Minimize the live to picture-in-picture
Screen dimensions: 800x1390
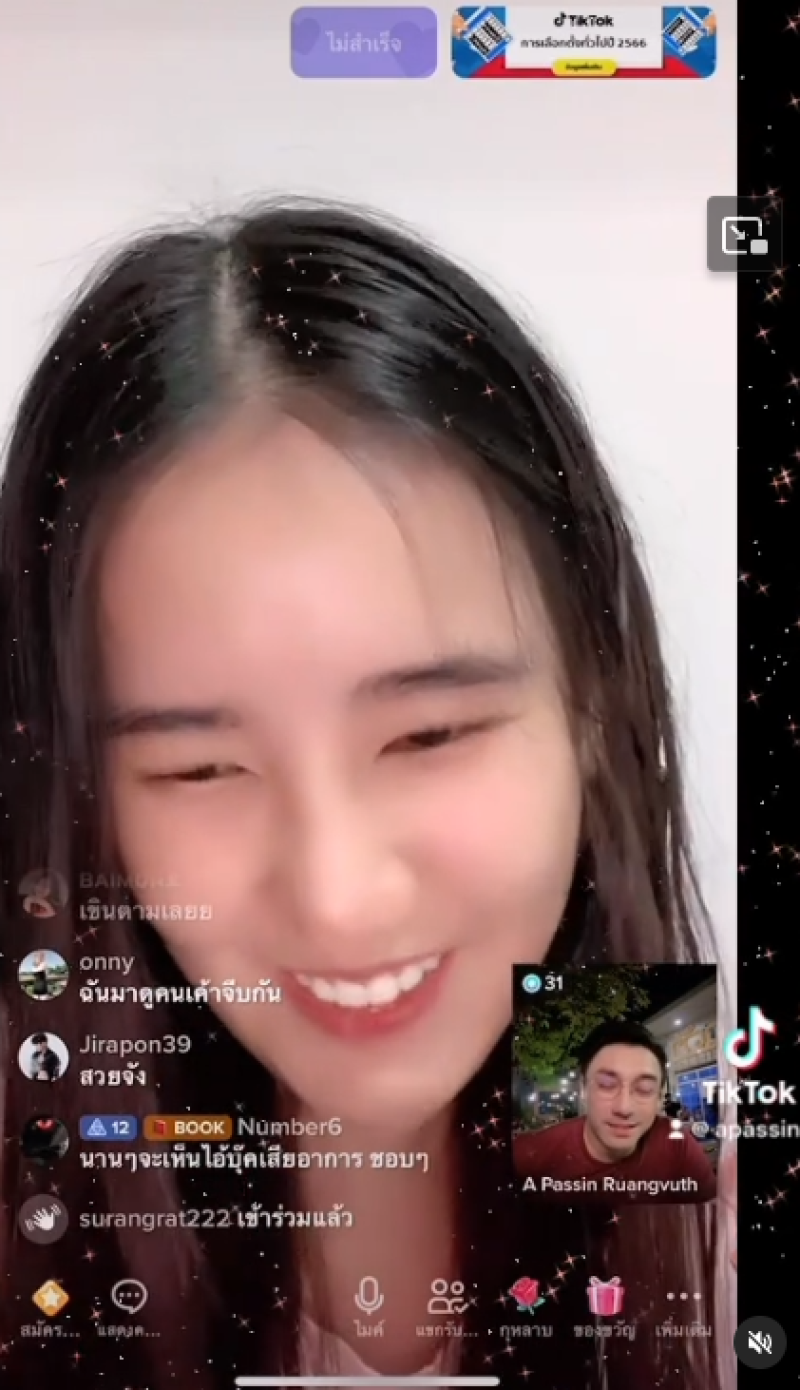point(743,234)
